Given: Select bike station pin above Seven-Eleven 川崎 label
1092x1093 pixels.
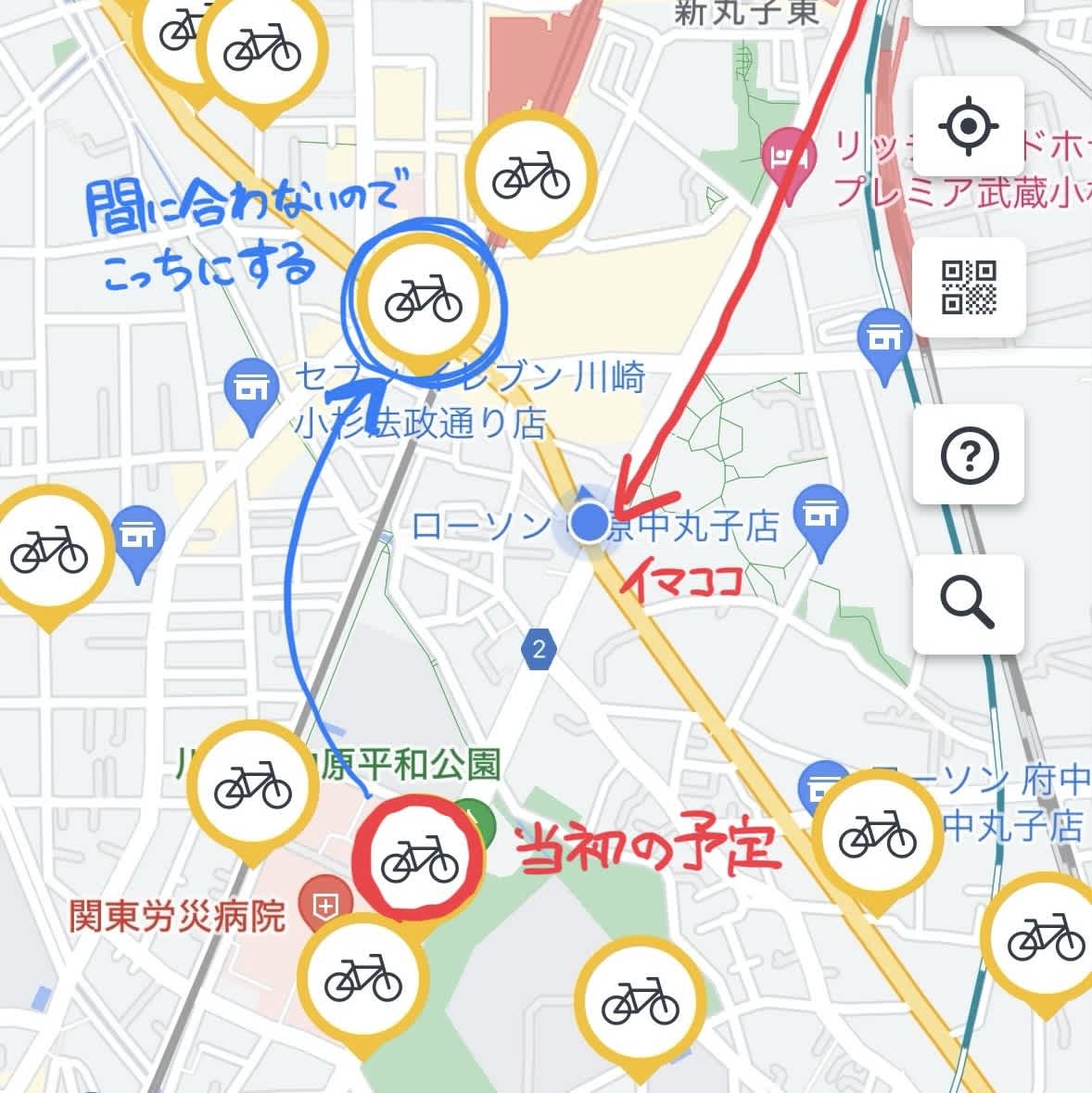Looking at the screenshot, I should [x=424, y=301].
